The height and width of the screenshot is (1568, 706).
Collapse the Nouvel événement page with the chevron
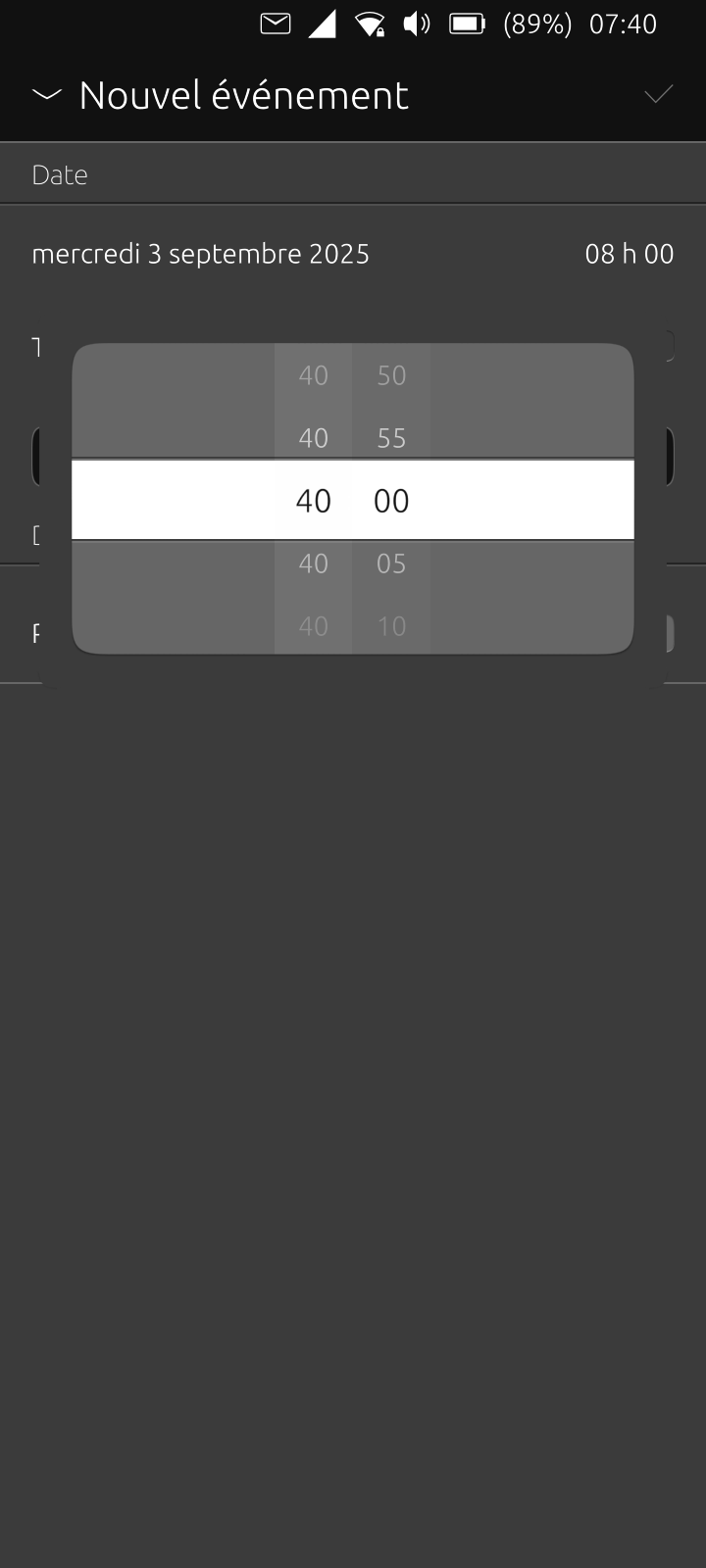pos(46,95)
